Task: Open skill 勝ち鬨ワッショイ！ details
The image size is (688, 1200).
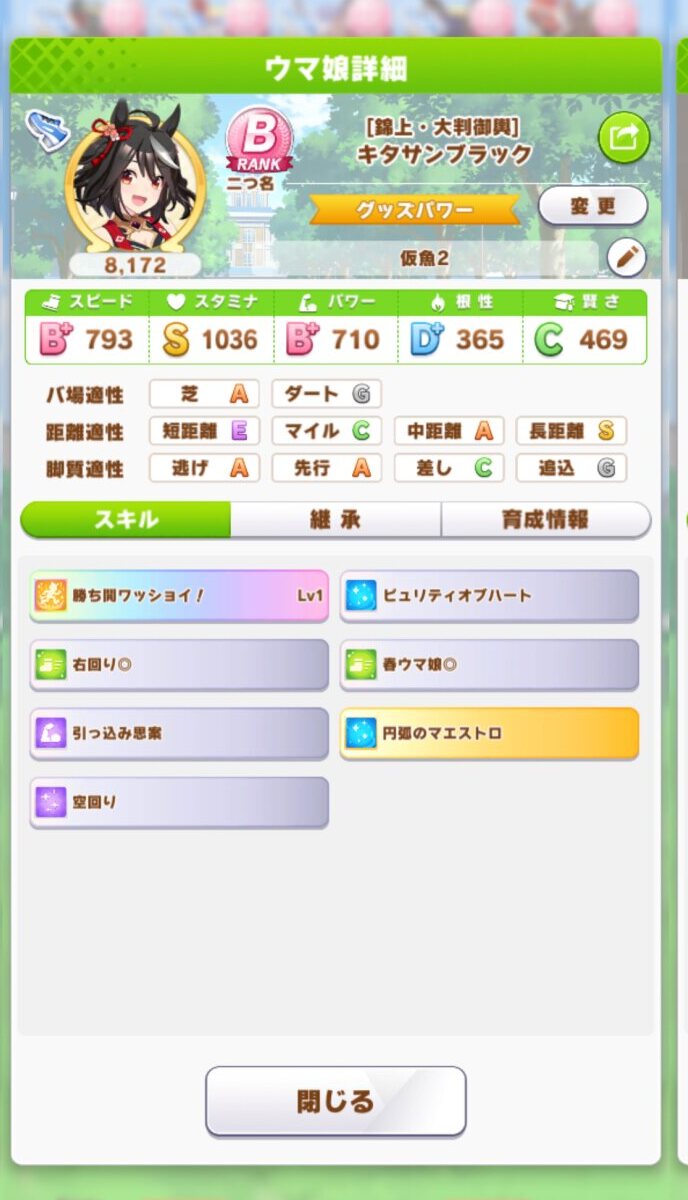Action: pyautogui.click(x=179, y=596)
